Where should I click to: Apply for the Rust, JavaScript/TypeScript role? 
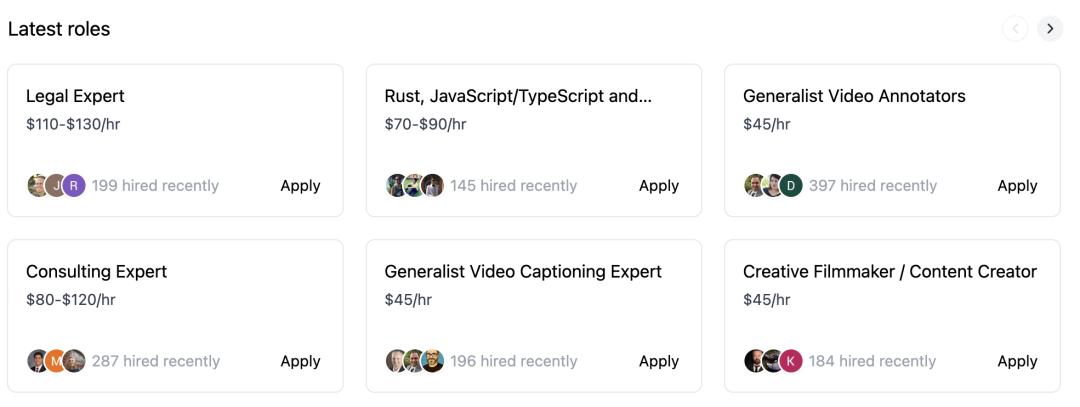[x=659, y=186]
